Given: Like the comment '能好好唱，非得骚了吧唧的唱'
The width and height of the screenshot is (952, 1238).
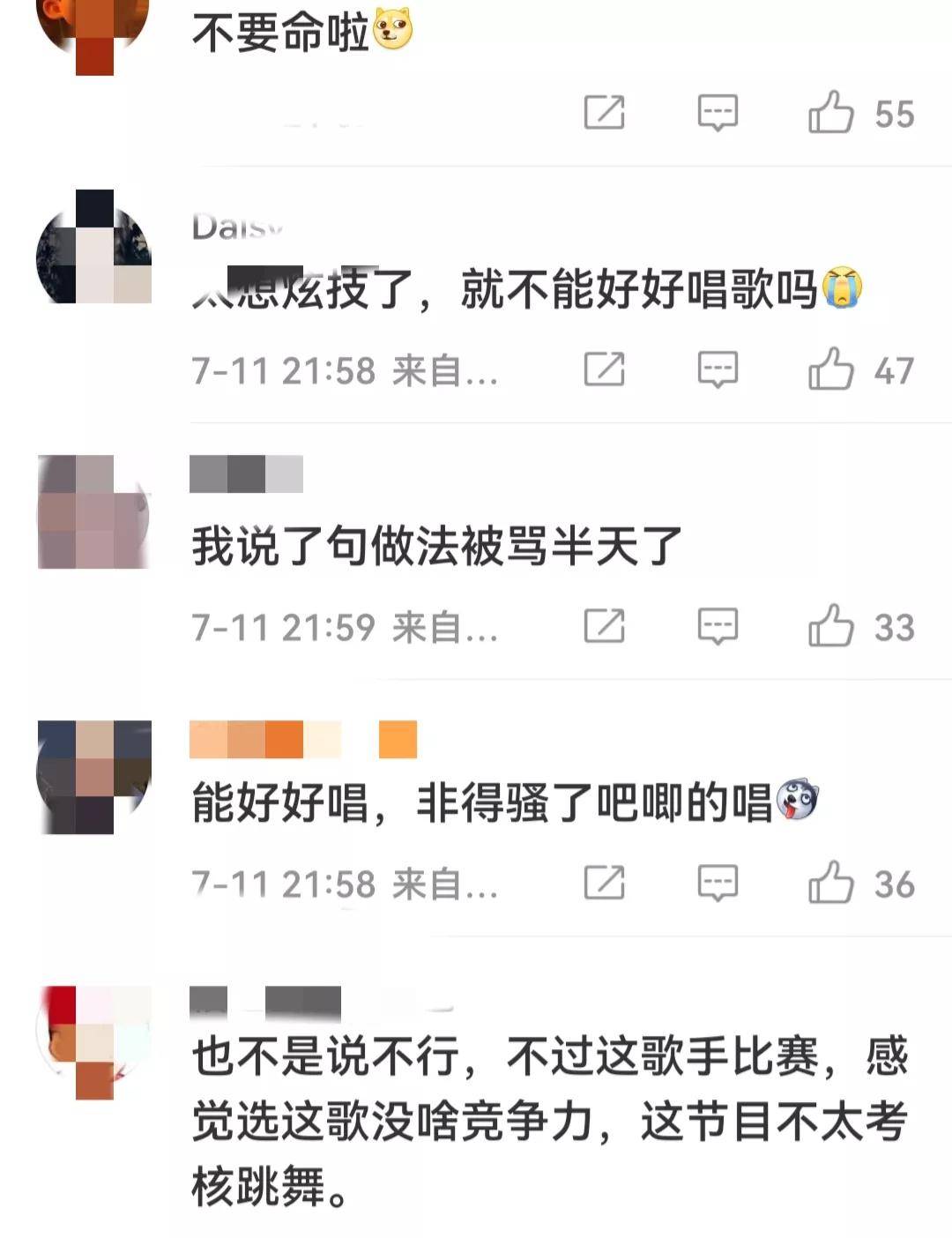Looking at the screenshot, I should pyautogui.click(x=831, y=883).
